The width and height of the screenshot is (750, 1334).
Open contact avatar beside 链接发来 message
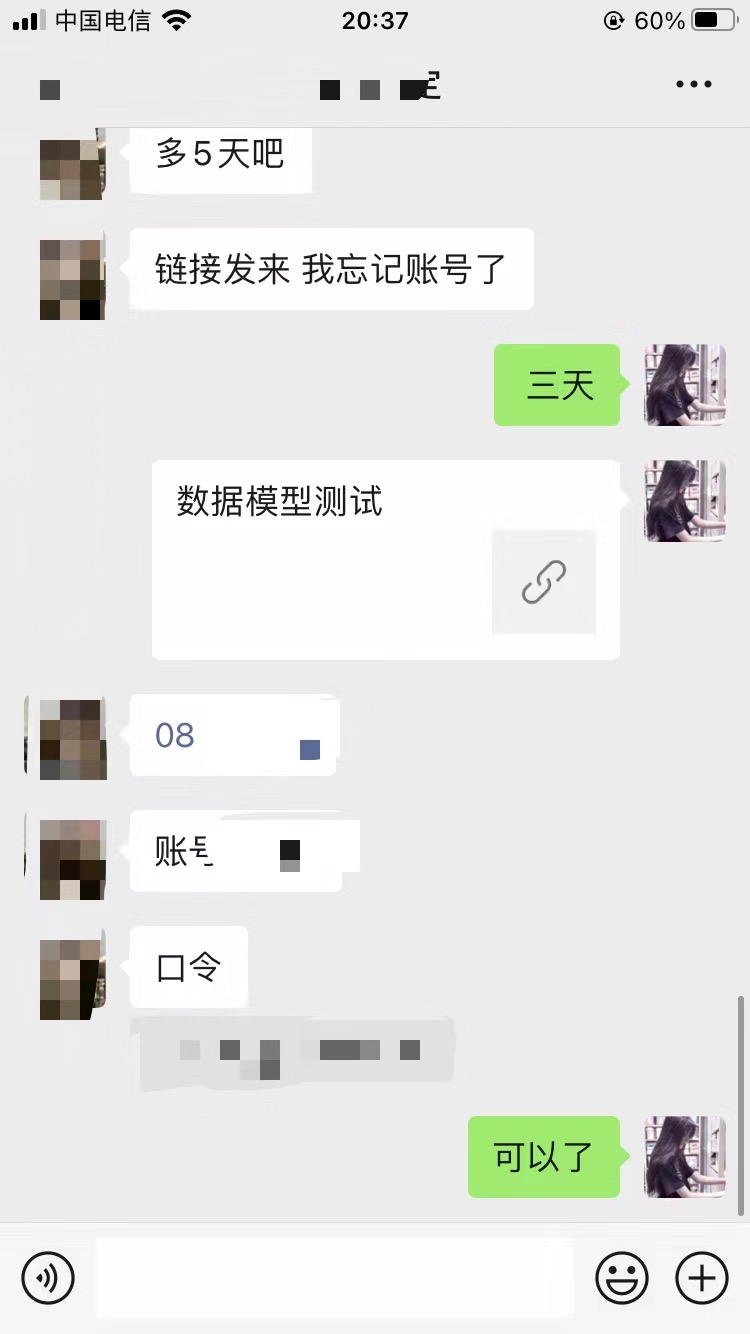71,279
